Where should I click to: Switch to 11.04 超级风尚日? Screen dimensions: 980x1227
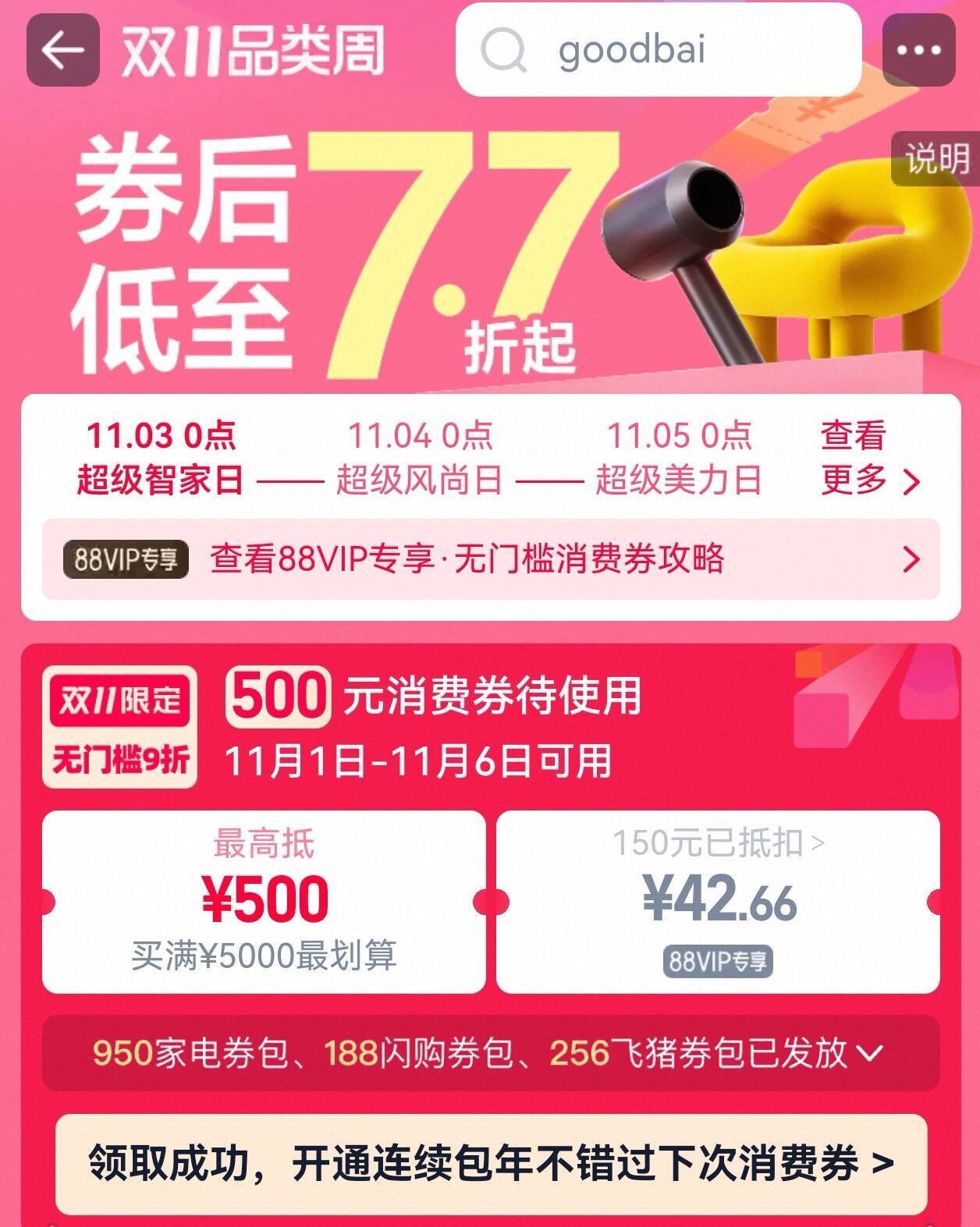click(419, 457)
